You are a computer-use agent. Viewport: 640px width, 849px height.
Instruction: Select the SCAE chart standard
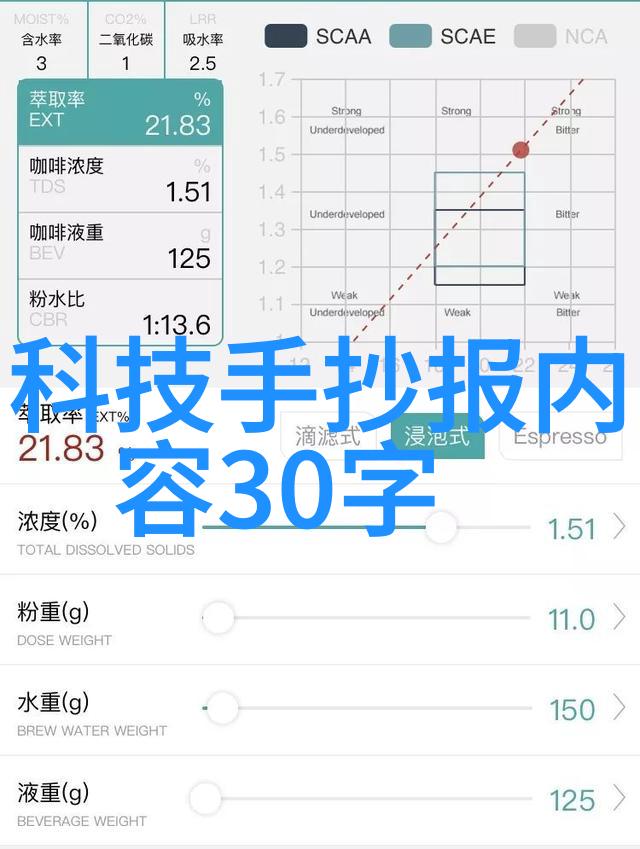tap(442, 37)
